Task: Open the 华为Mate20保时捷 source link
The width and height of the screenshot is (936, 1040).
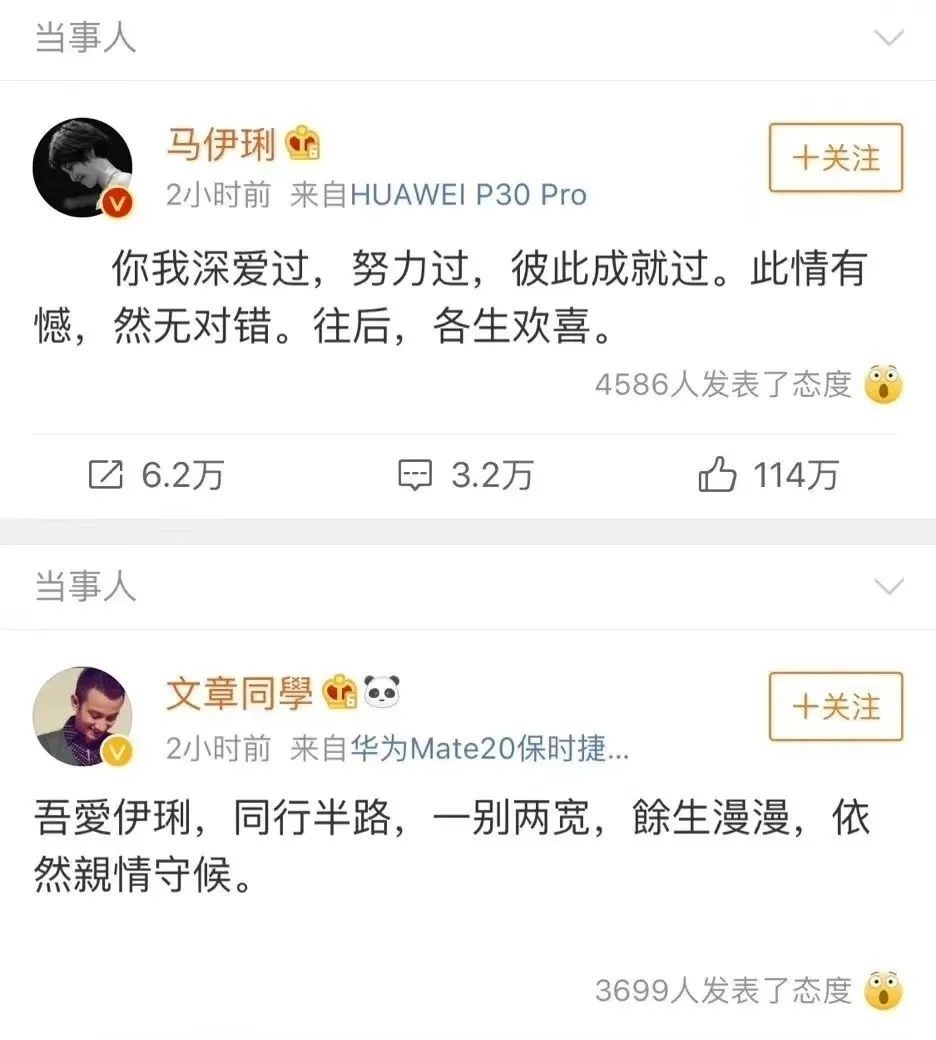Action: [490, 749]
